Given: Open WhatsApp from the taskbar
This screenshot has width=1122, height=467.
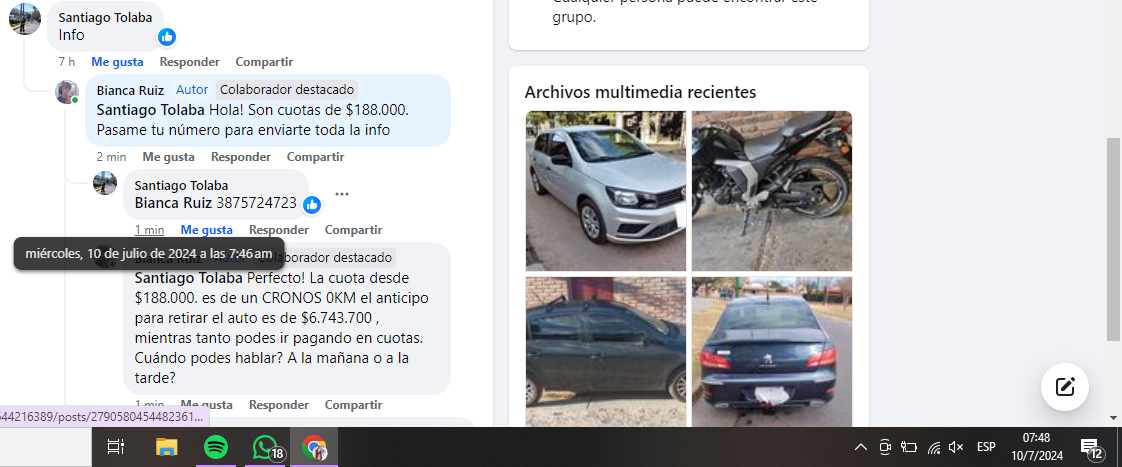Looking at the screenshot, I should pos(265,447).
